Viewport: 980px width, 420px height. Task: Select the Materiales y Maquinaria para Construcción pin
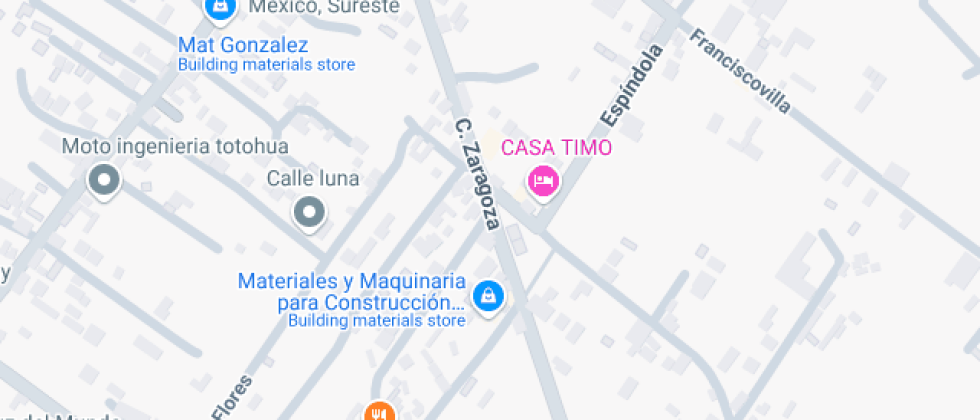487,296
